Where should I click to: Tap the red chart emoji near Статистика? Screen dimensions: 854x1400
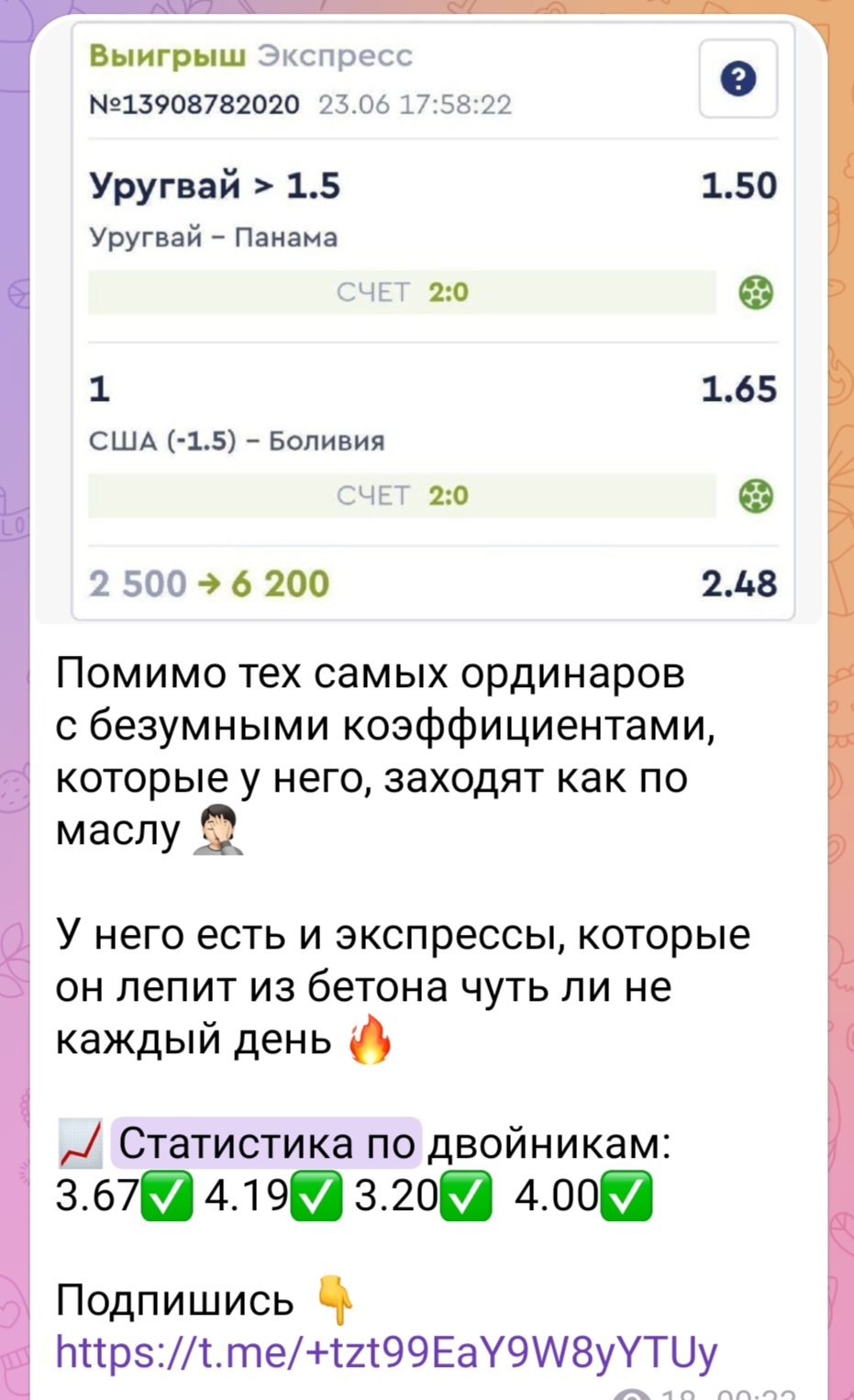point(81,1141)
